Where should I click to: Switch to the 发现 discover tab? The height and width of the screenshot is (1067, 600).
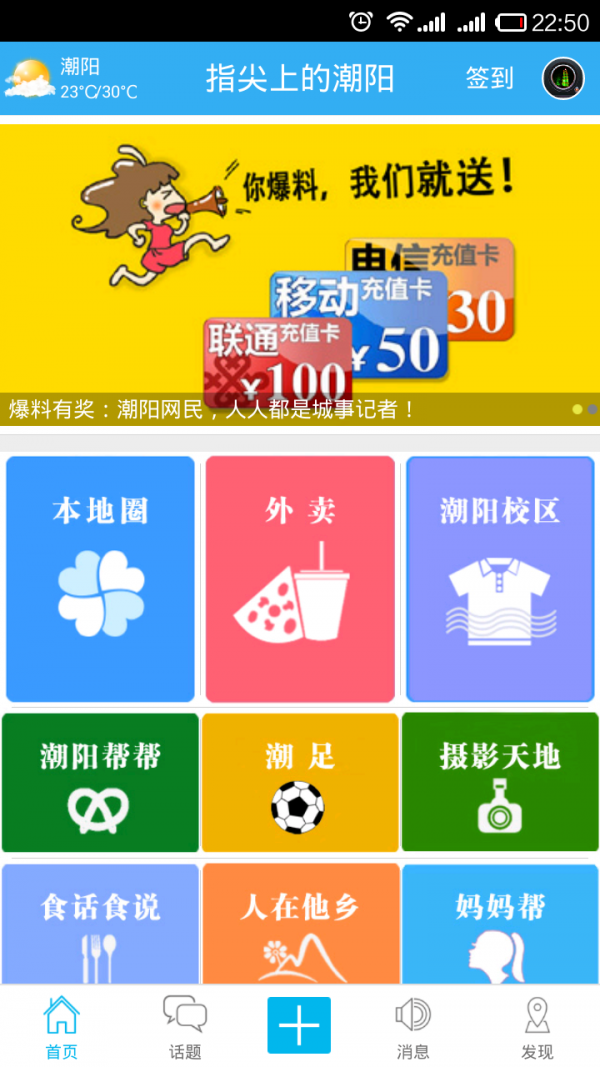[x=537, y=1027]
